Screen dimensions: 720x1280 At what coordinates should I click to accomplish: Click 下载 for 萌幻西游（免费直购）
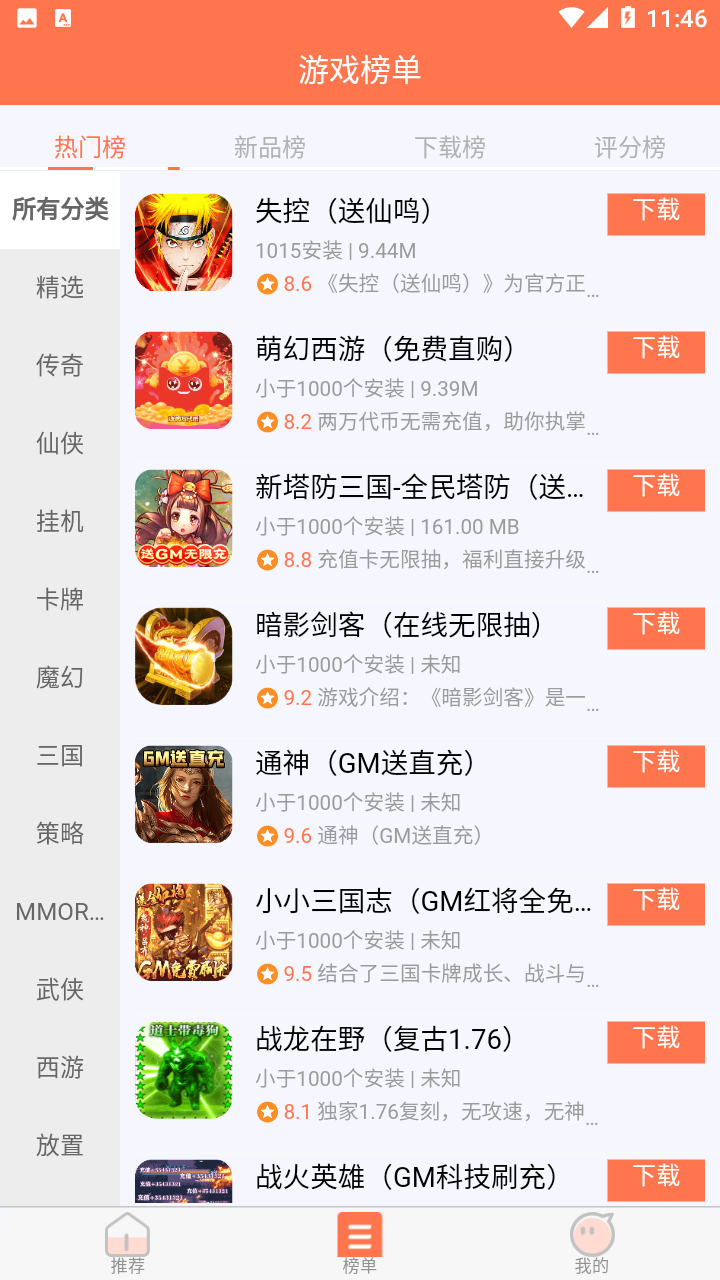656,352
